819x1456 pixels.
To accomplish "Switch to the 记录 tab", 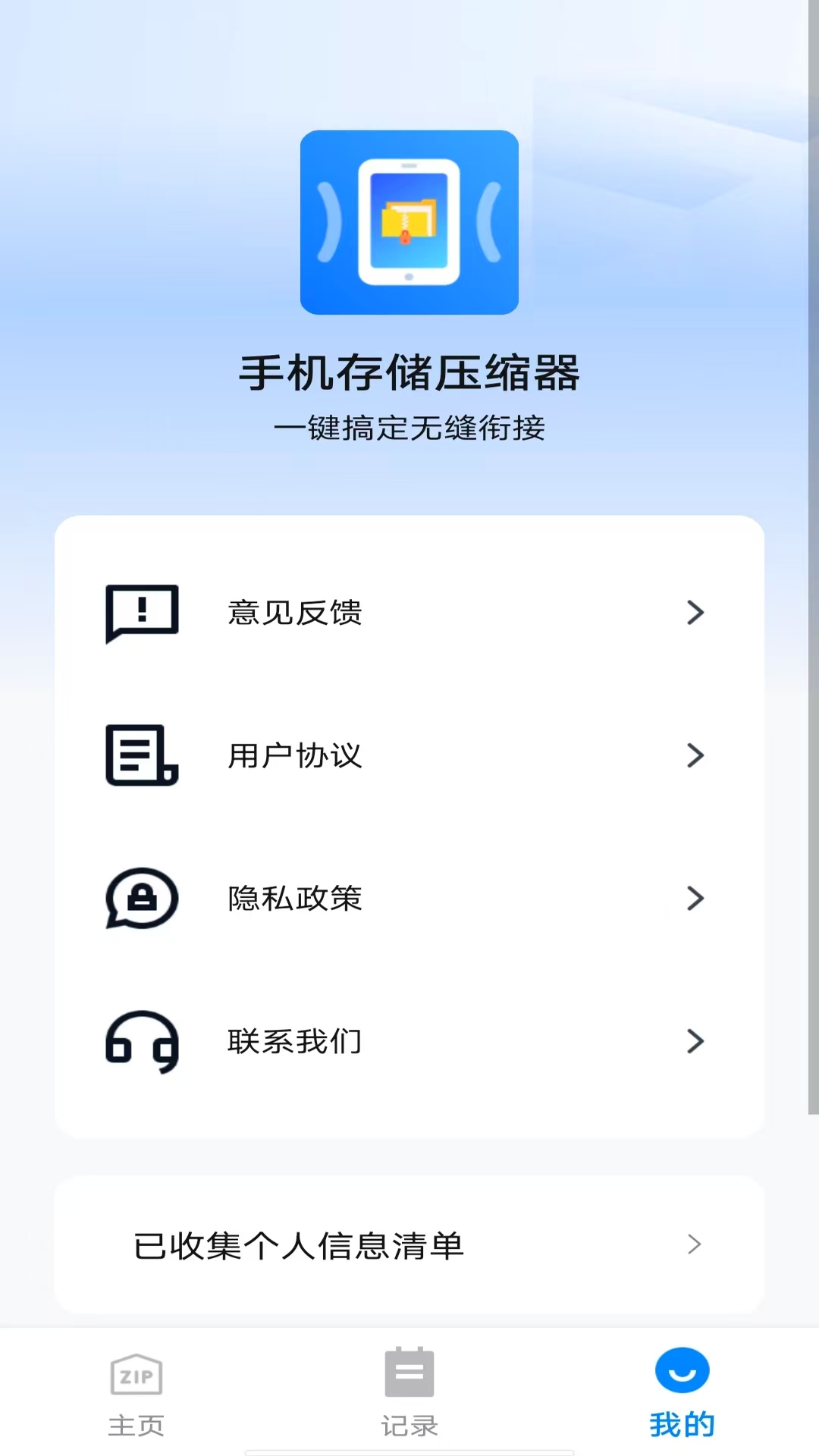I will (409, 1399).
